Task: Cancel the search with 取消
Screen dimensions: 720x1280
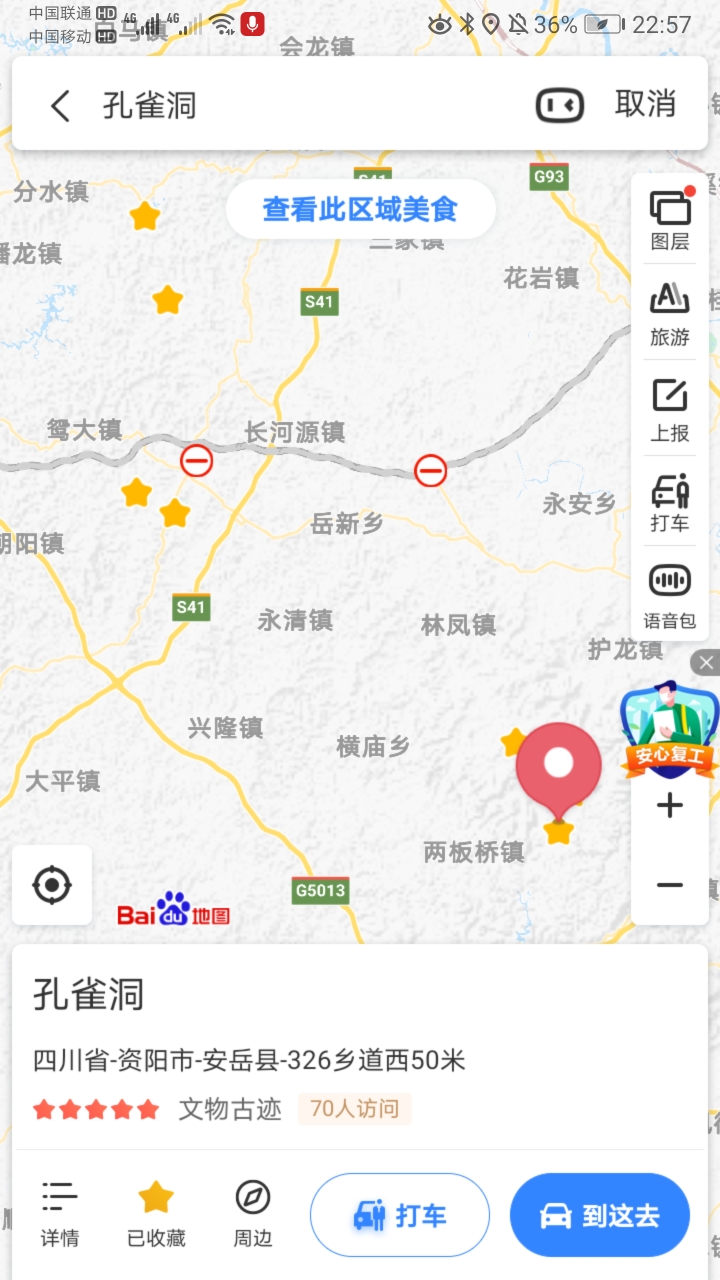Action: pos(645,104)
